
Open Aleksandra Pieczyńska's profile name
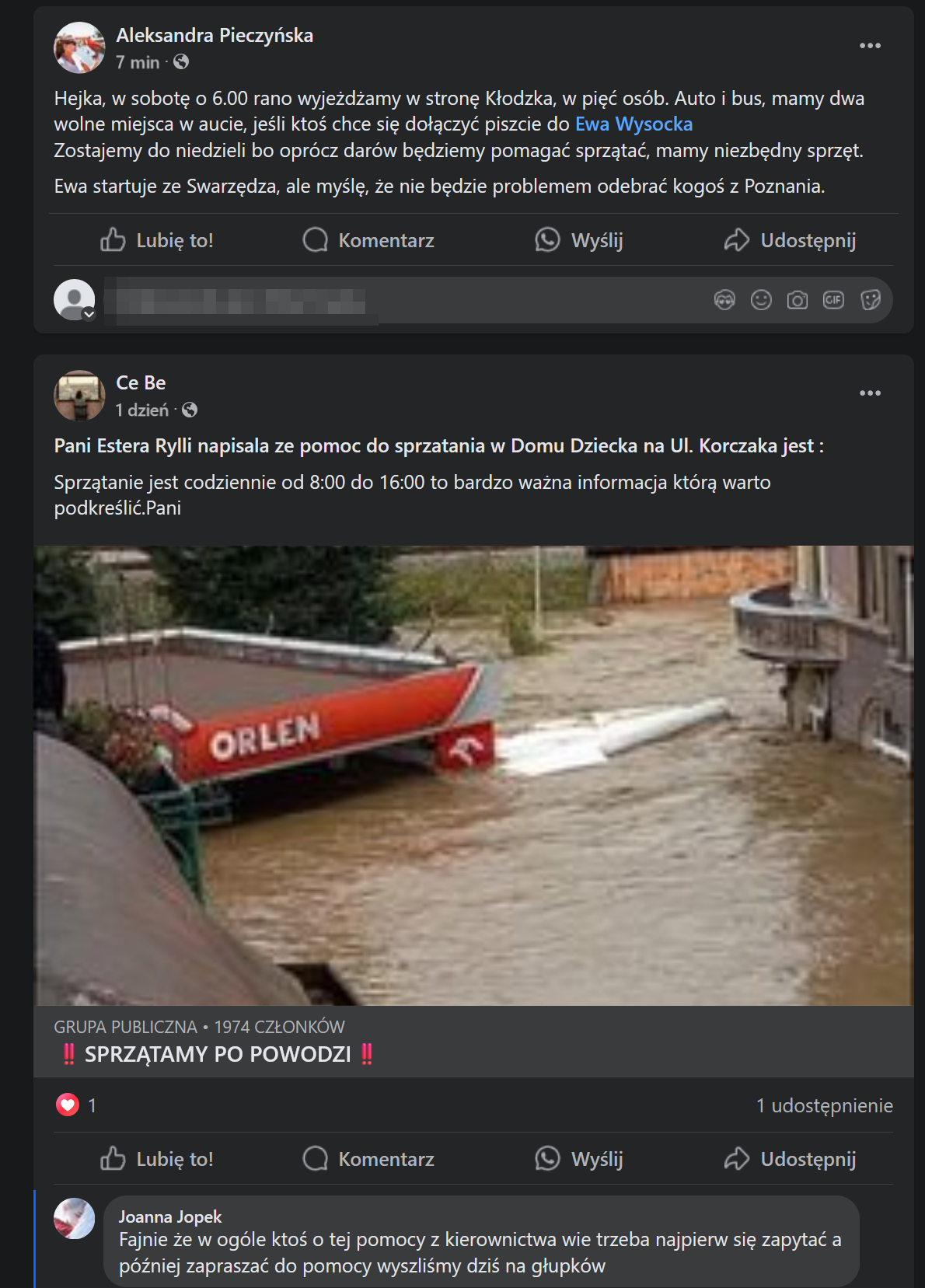click(x=215, y=36)
